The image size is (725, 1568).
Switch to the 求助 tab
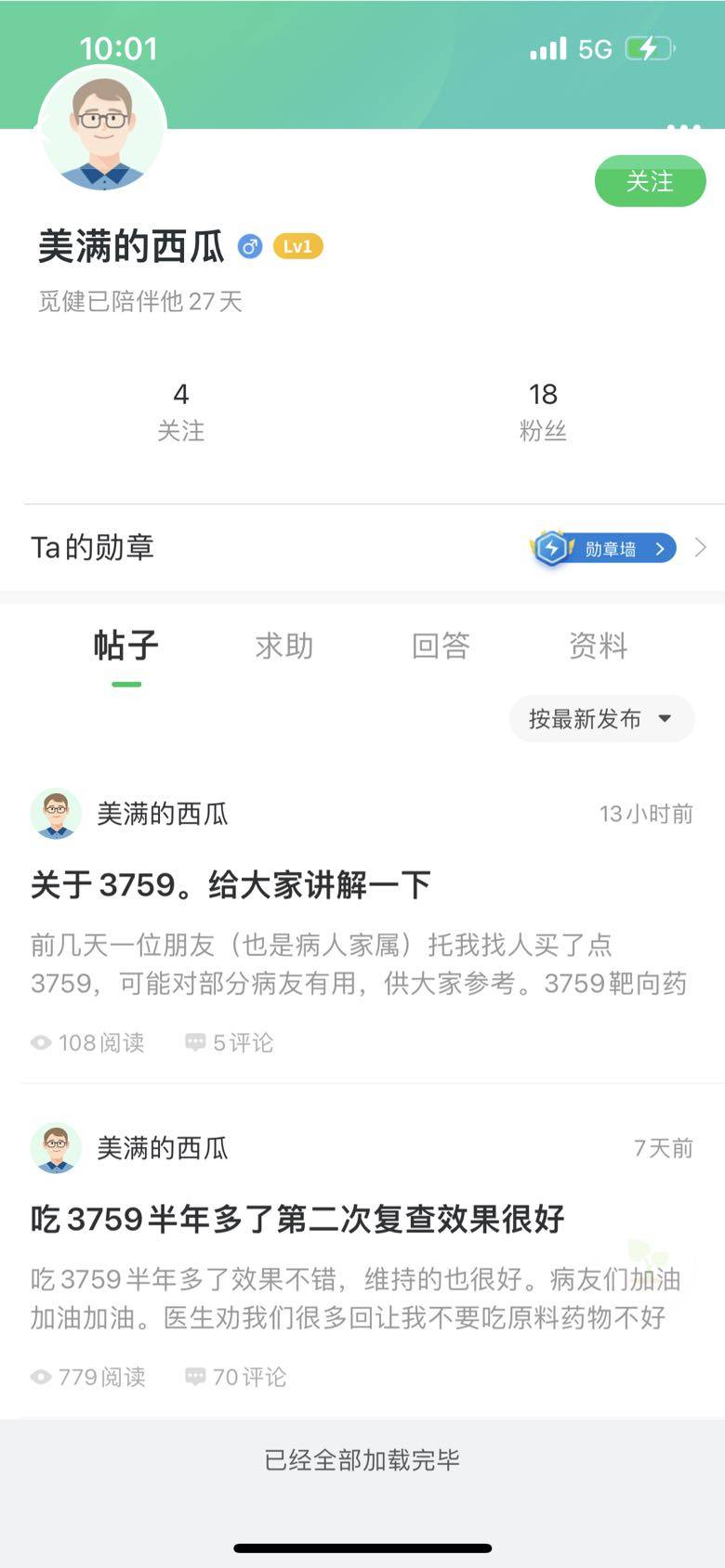click(x=284, y=646)
